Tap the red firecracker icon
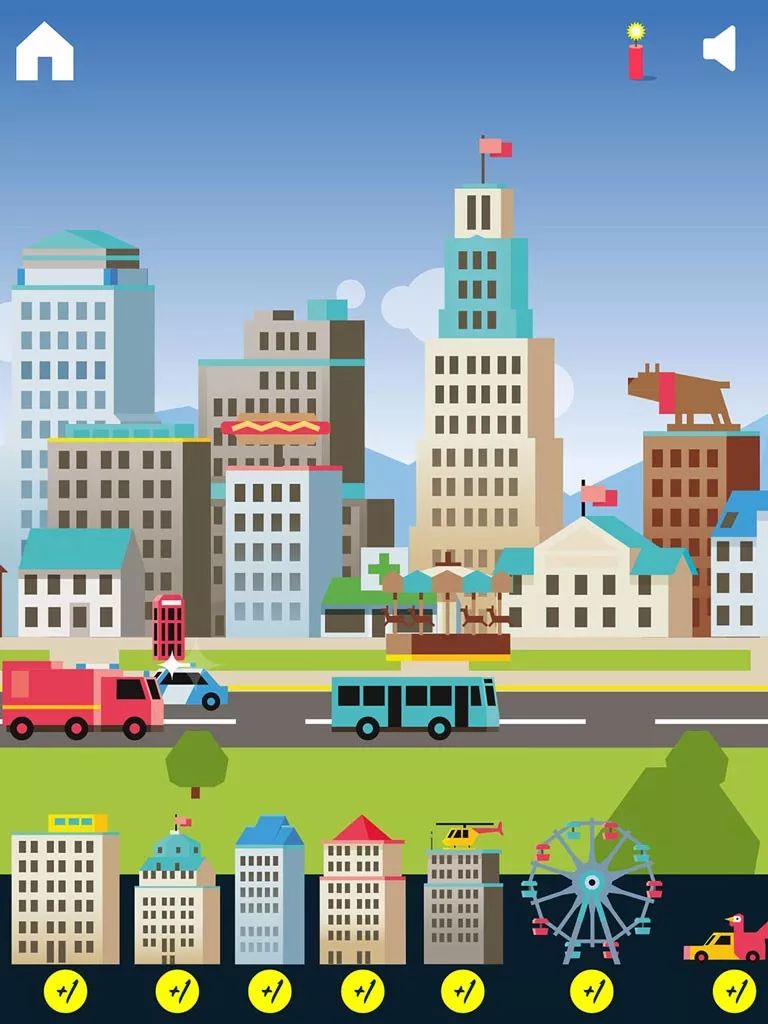The image size is (768, 1024). coord(636,52)
